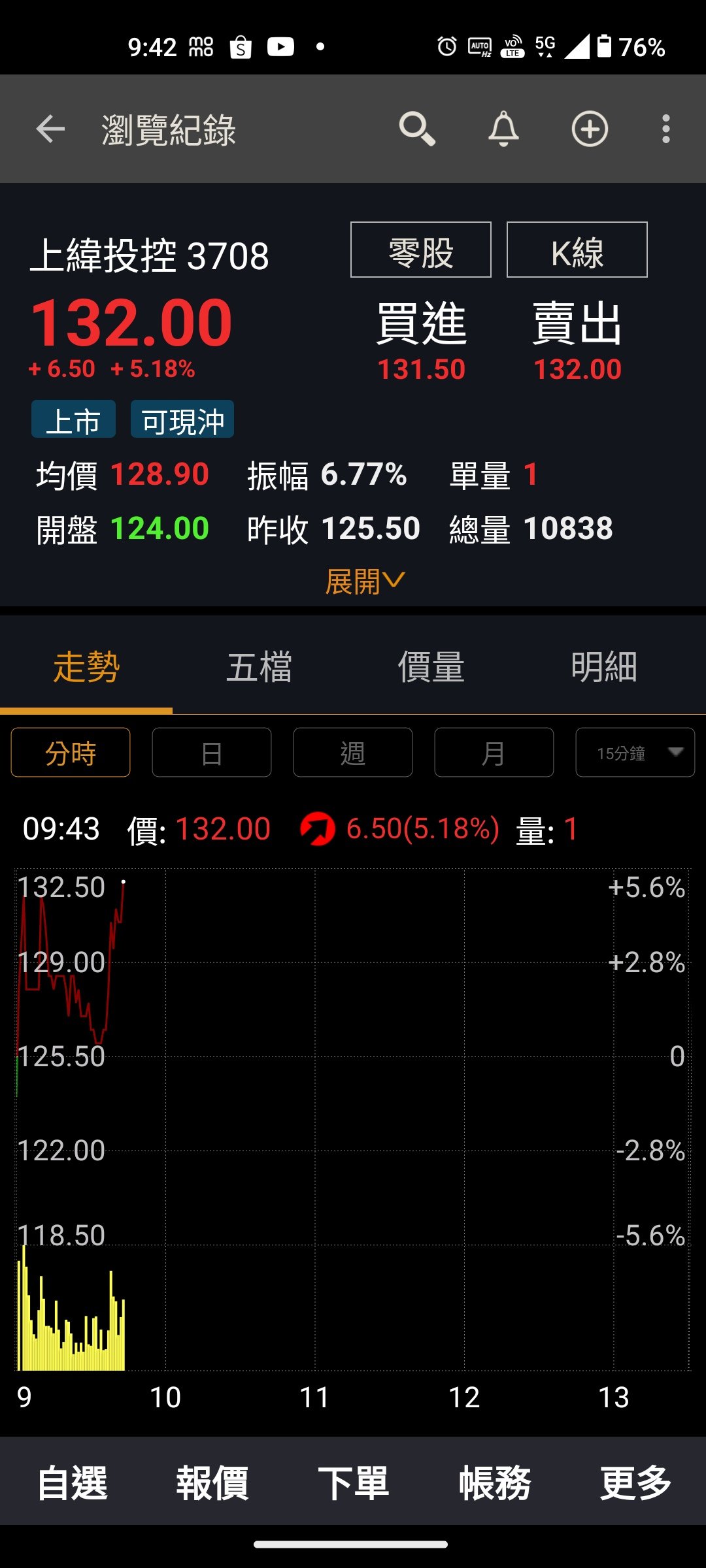Tap the 零股 odd-lot button
Screen dimensions: 706x1568
(x=420, y=250)
